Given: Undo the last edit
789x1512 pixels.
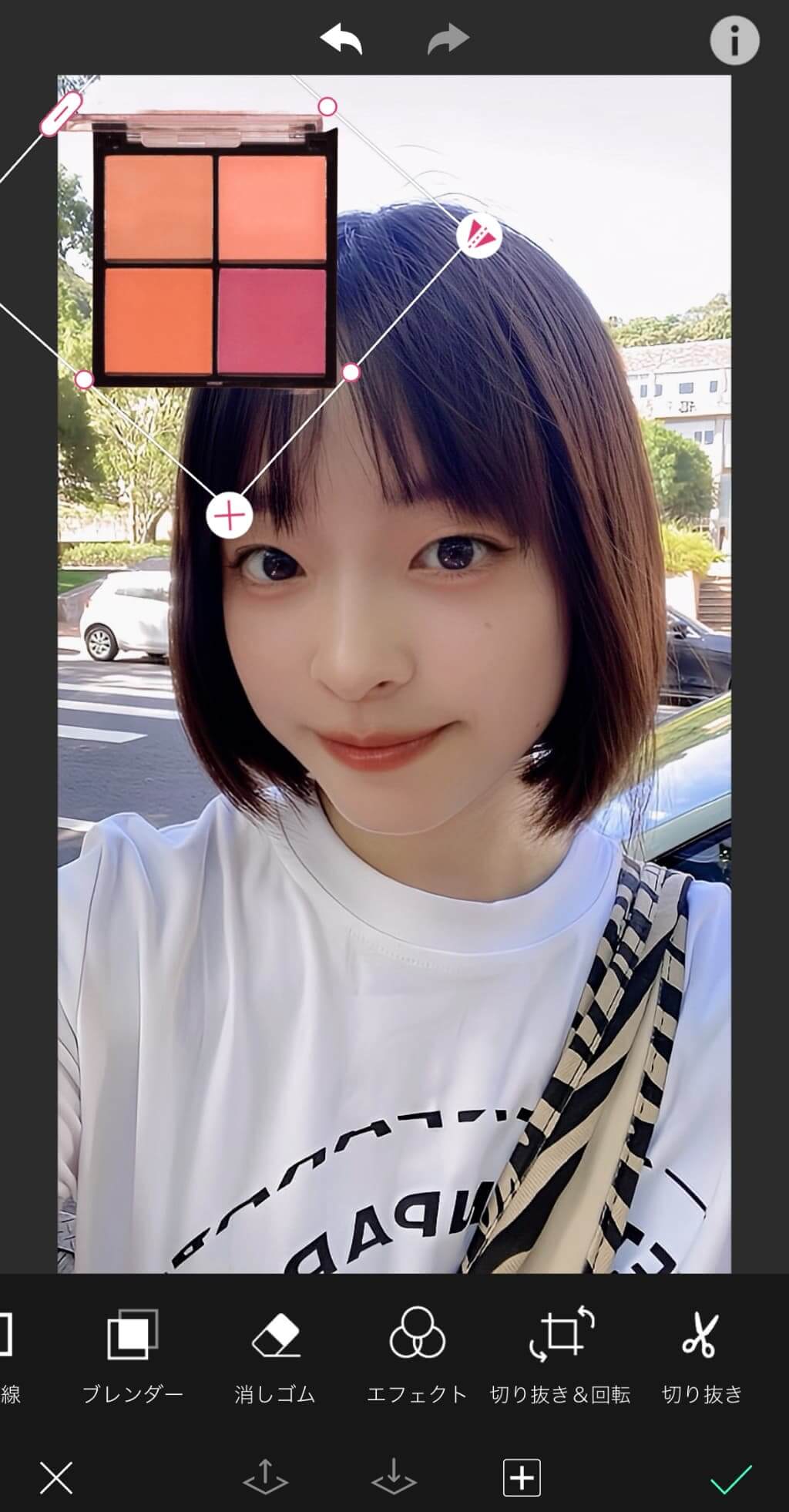Looking at the screenshot, I should pos(341,39).
